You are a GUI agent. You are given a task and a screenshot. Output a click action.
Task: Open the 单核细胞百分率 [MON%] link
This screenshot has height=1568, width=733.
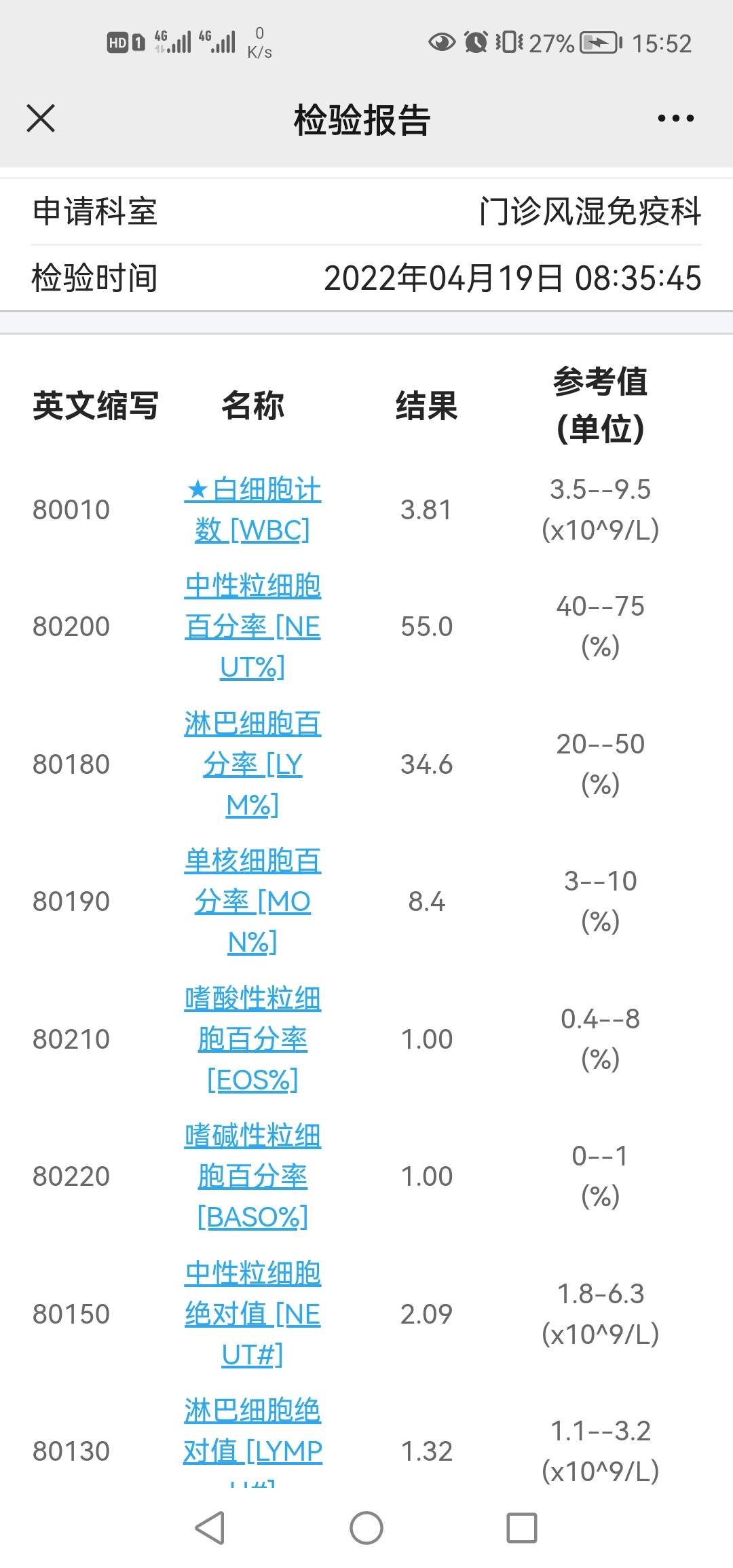coord(251,901)
